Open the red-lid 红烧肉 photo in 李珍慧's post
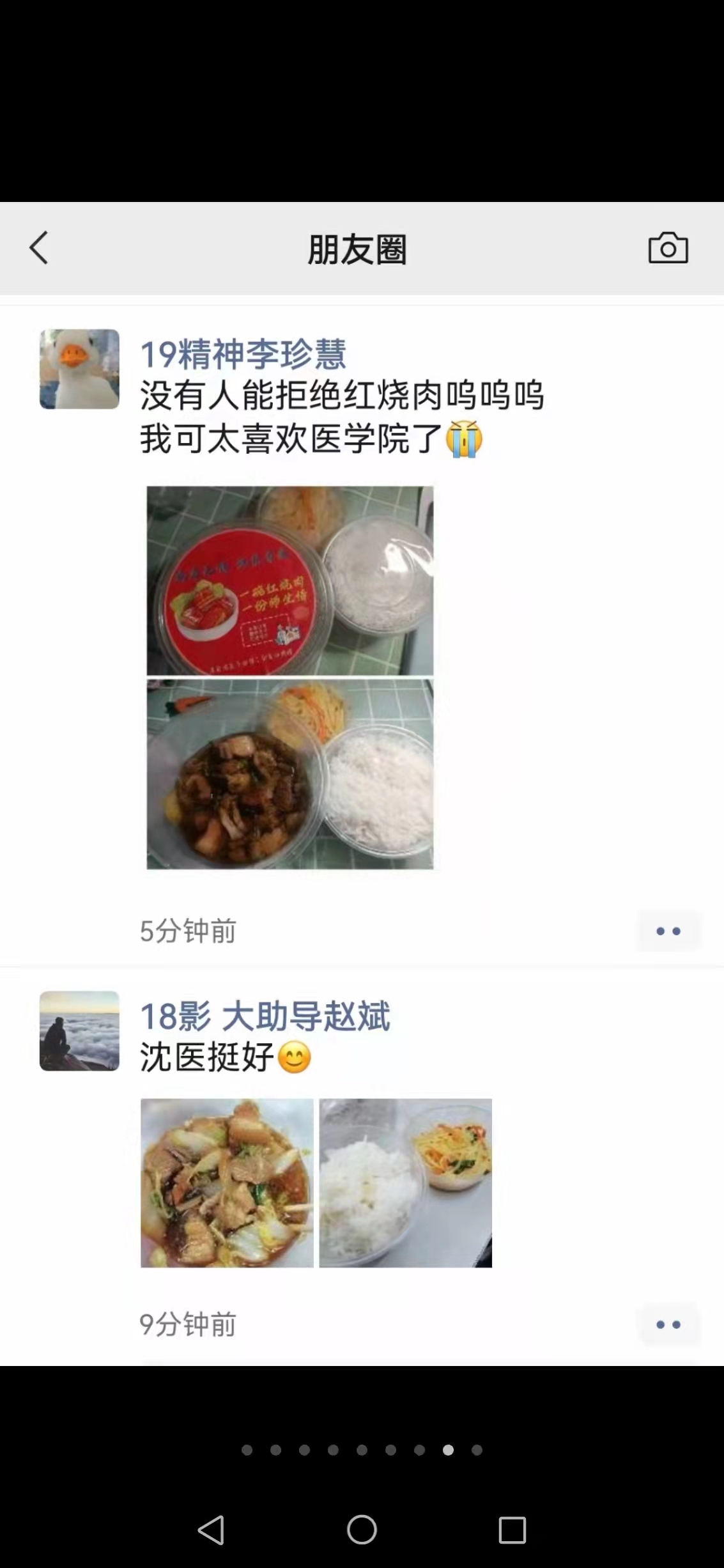This screenshot has height=1568, width=724. coord(290,580)
